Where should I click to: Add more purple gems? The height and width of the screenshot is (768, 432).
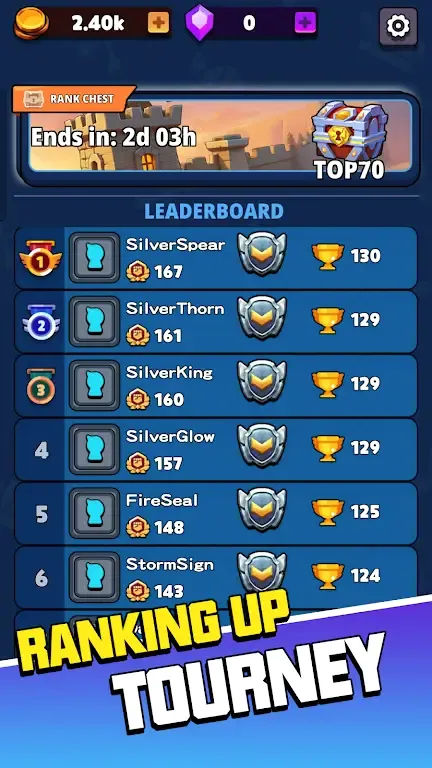(x=305, y=23)
